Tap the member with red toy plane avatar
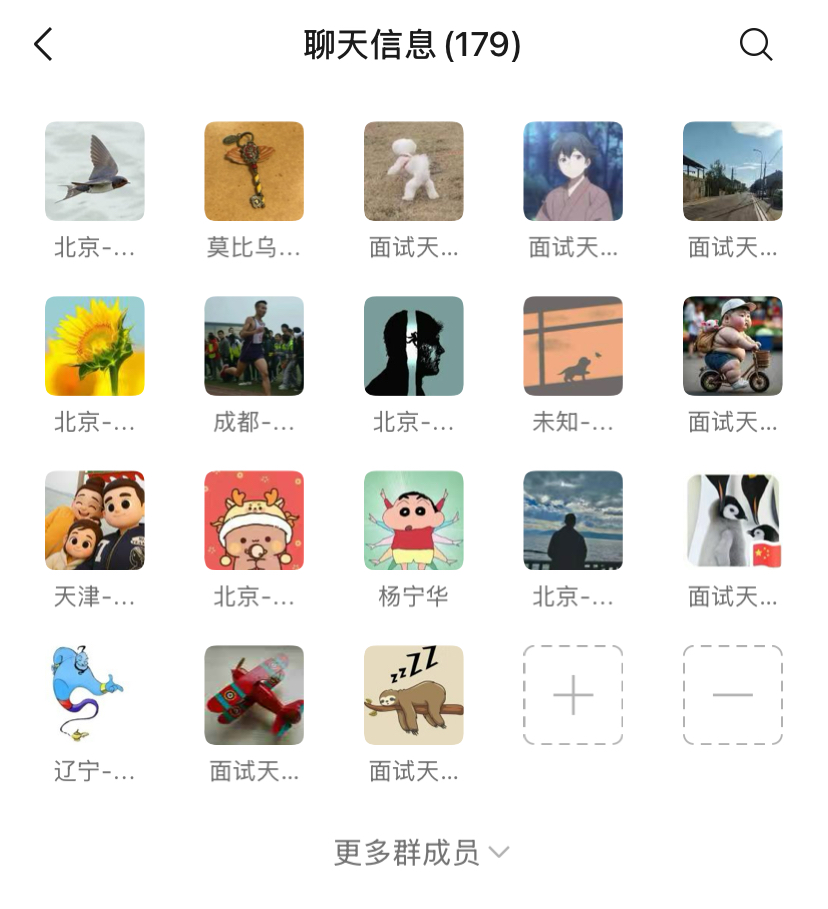The width and height of the screenshot is (828, 909). coord(254,695)
